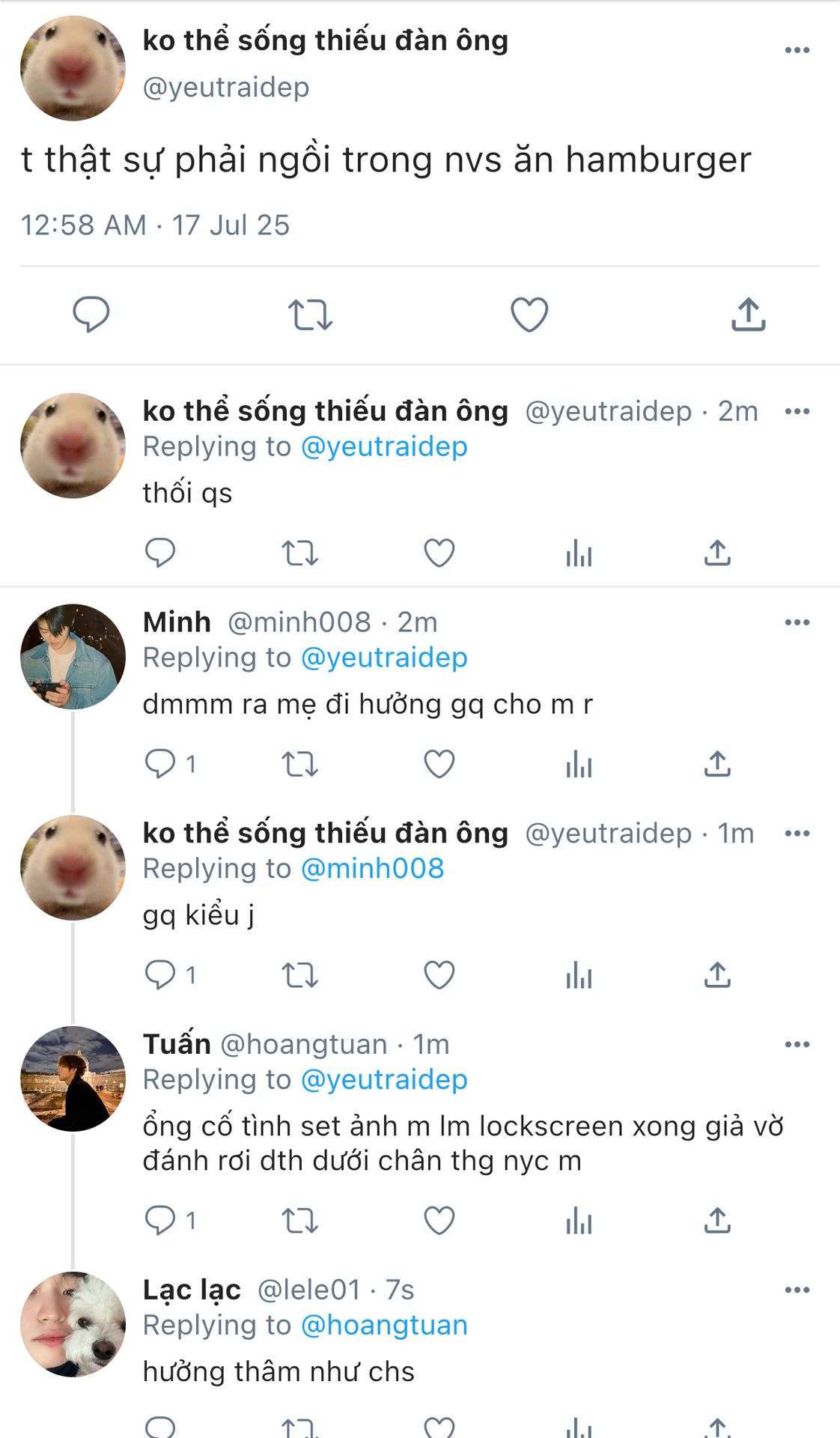Open Tuấn's profile picture
The height and width of the screenshot is (1438, 840).
(73, 1078)
